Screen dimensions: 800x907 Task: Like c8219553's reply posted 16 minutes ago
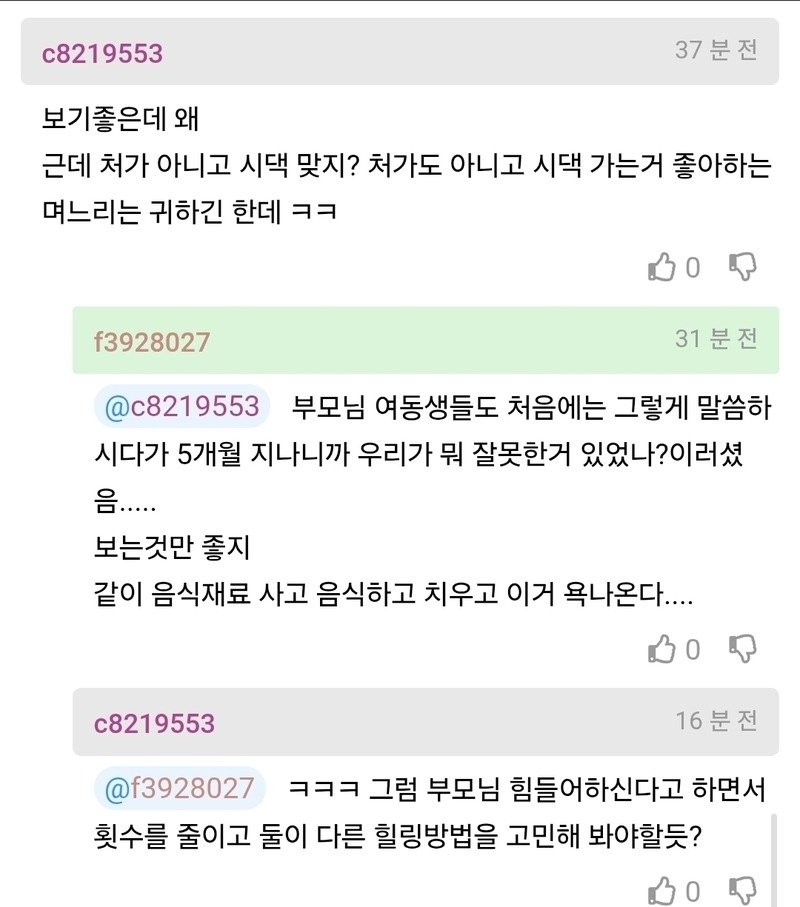(663, 890)
